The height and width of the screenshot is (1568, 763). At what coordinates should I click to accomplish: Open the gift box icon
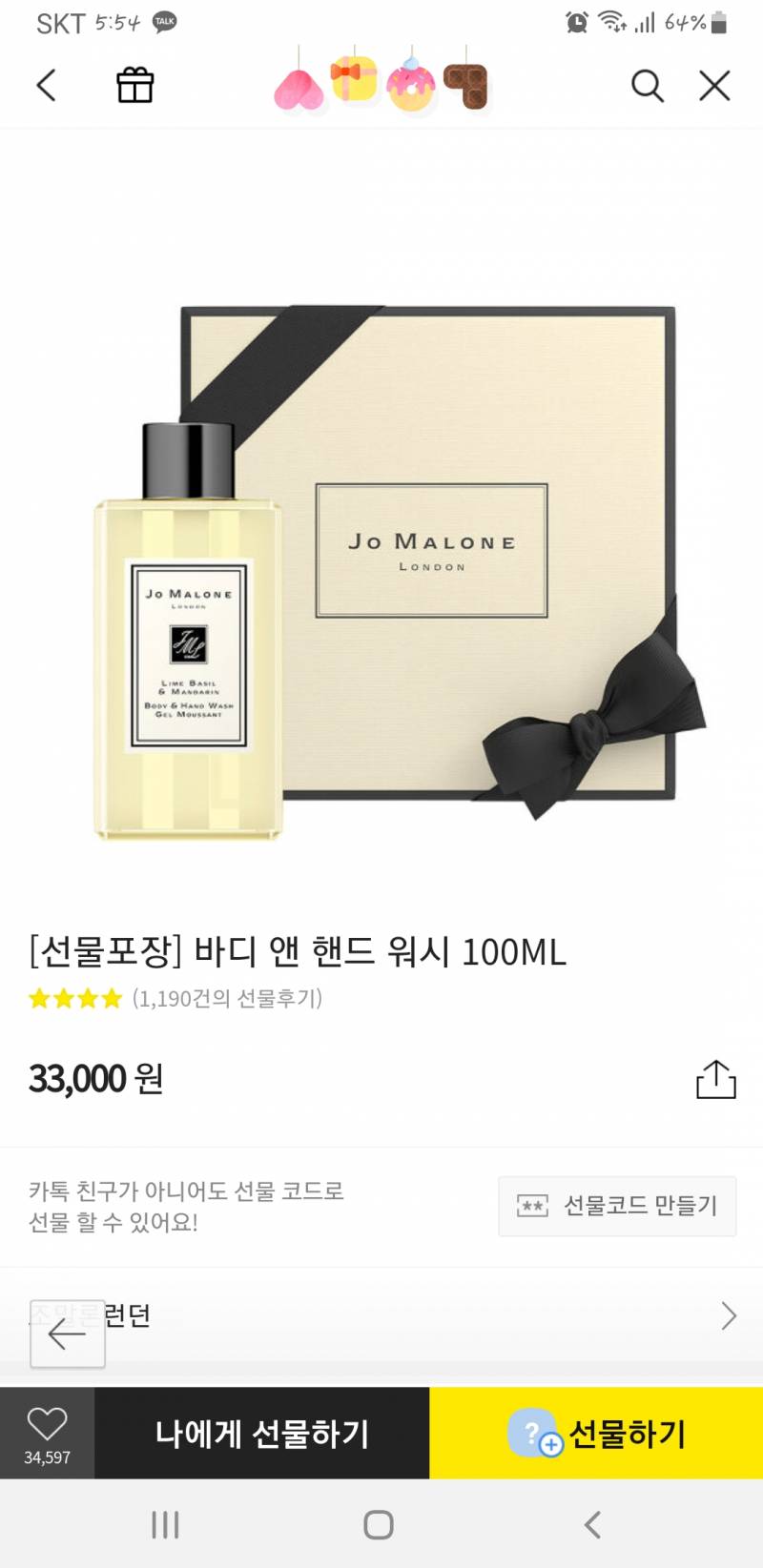134,85
